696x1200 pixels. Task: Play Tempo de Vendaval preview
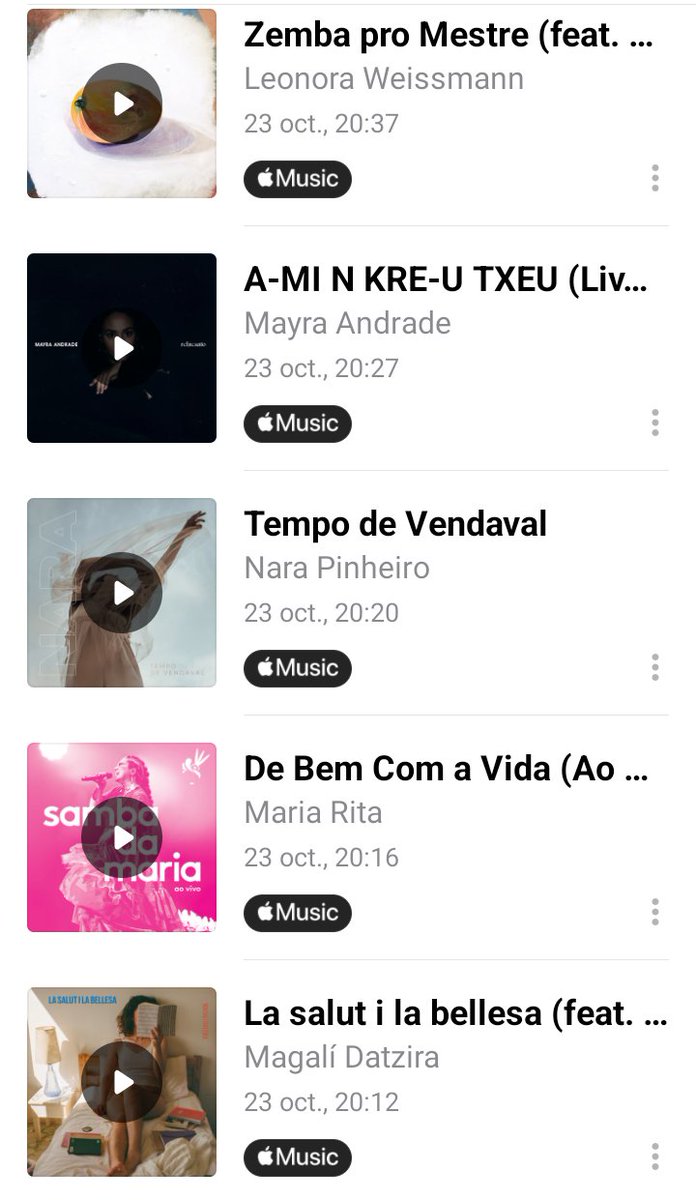click(x=122, y=593)
